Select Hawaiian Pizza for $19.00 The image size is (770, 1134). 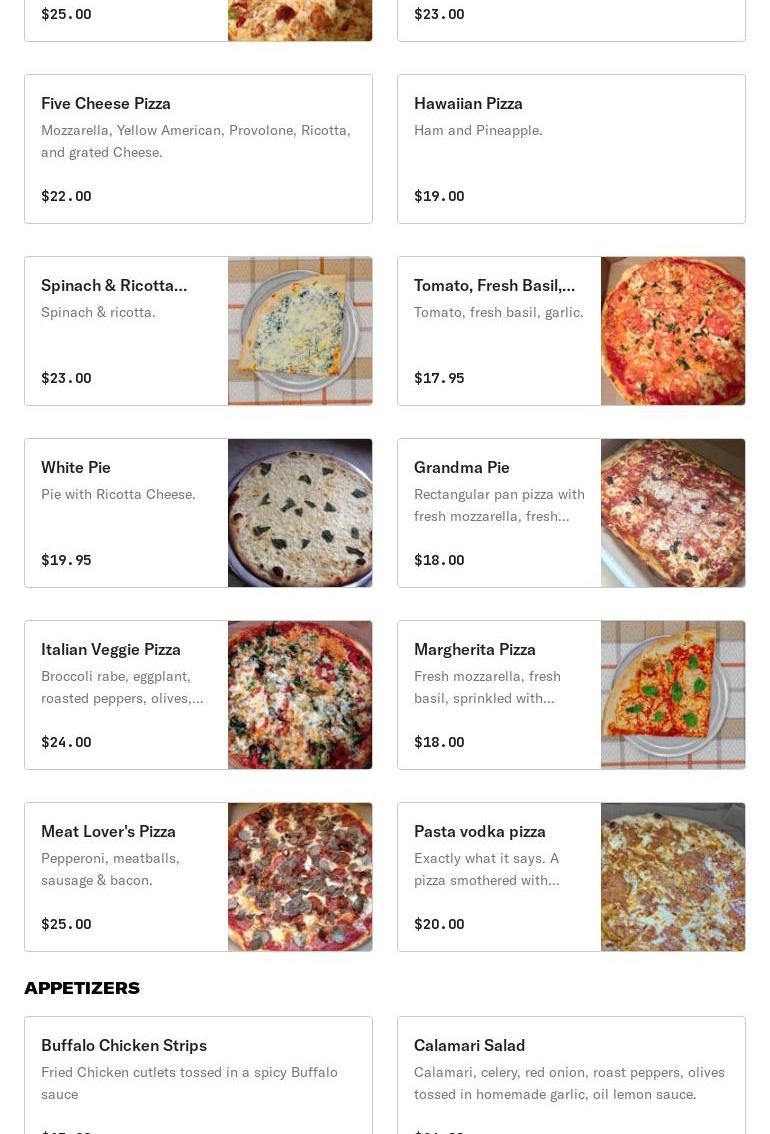click(x=571, y=149)
